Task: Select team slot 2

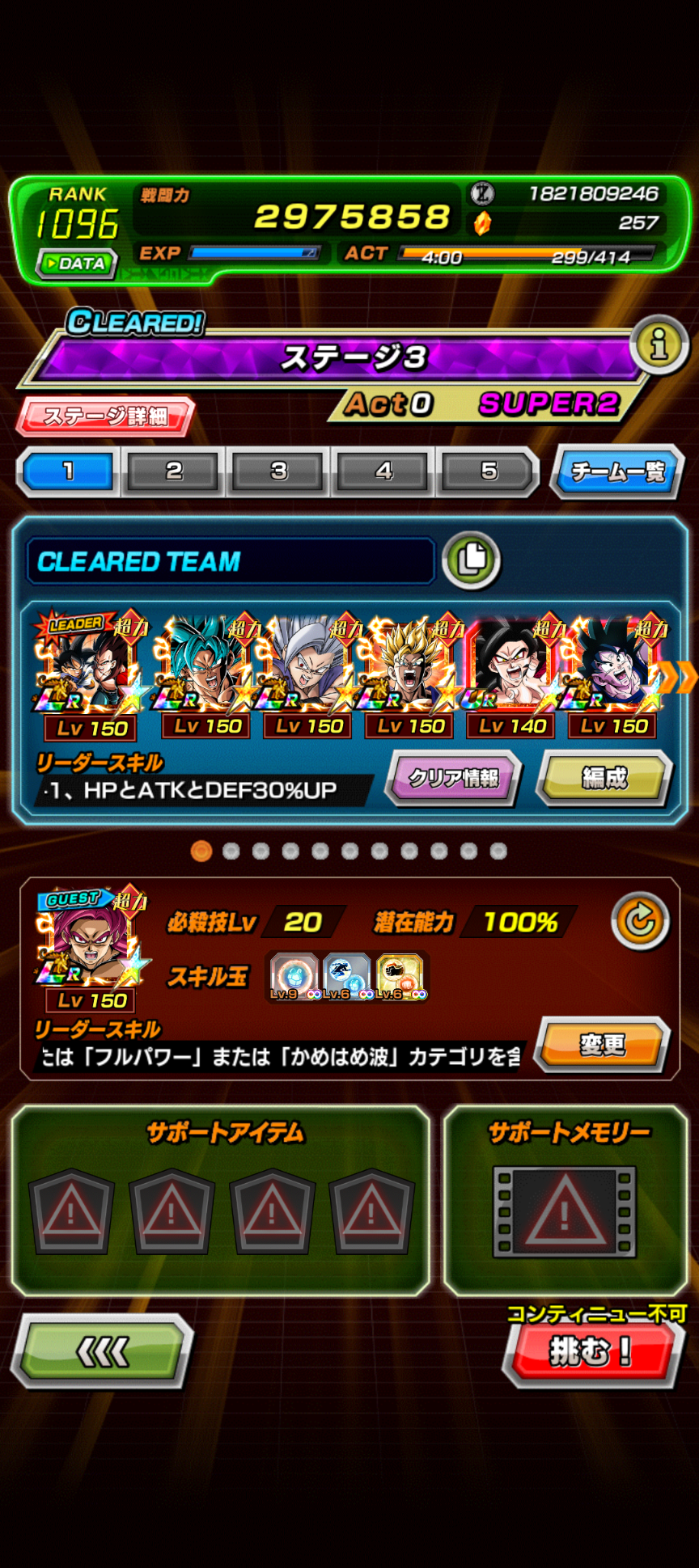Action: [x=173, y=471]
